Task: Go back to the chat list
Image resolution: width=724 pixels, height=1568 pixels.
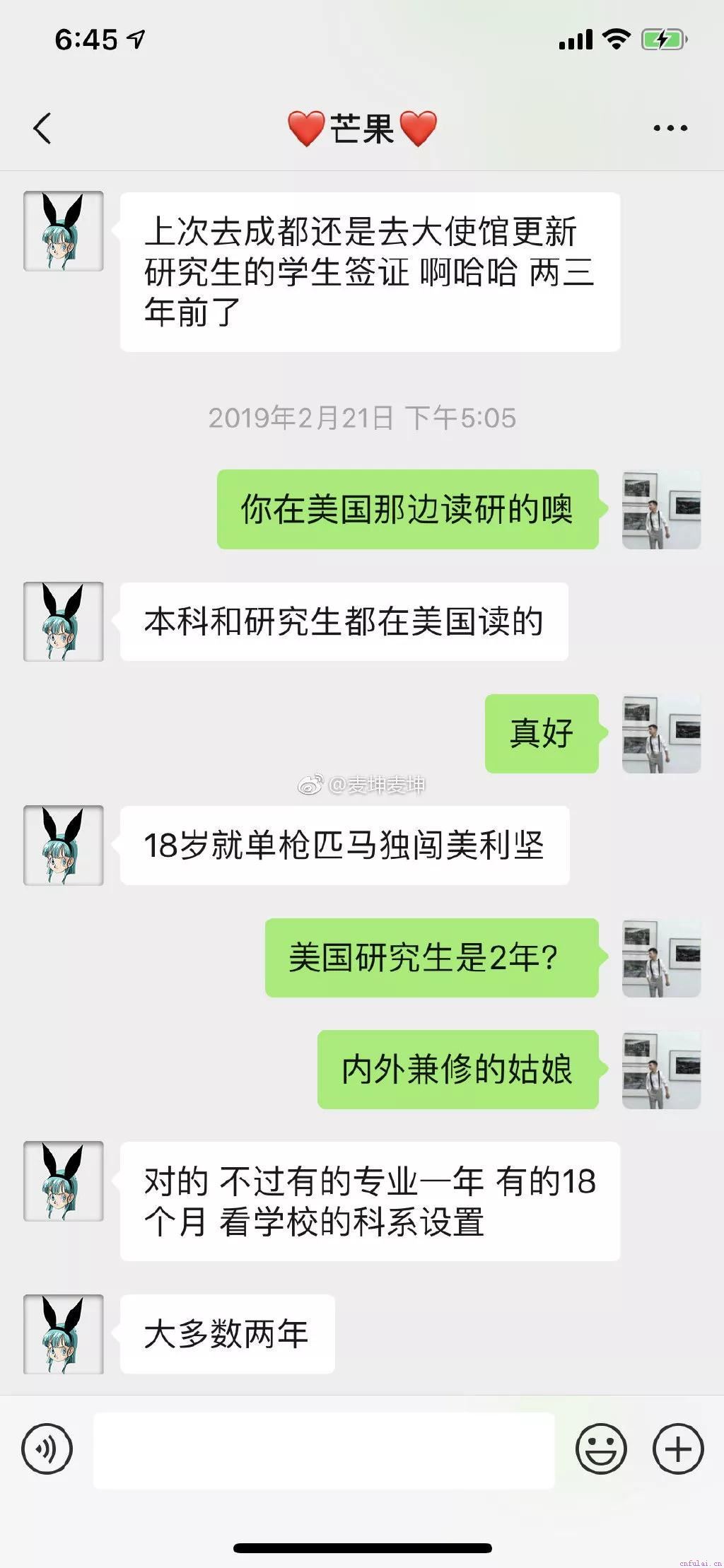Action: (42, 129)
